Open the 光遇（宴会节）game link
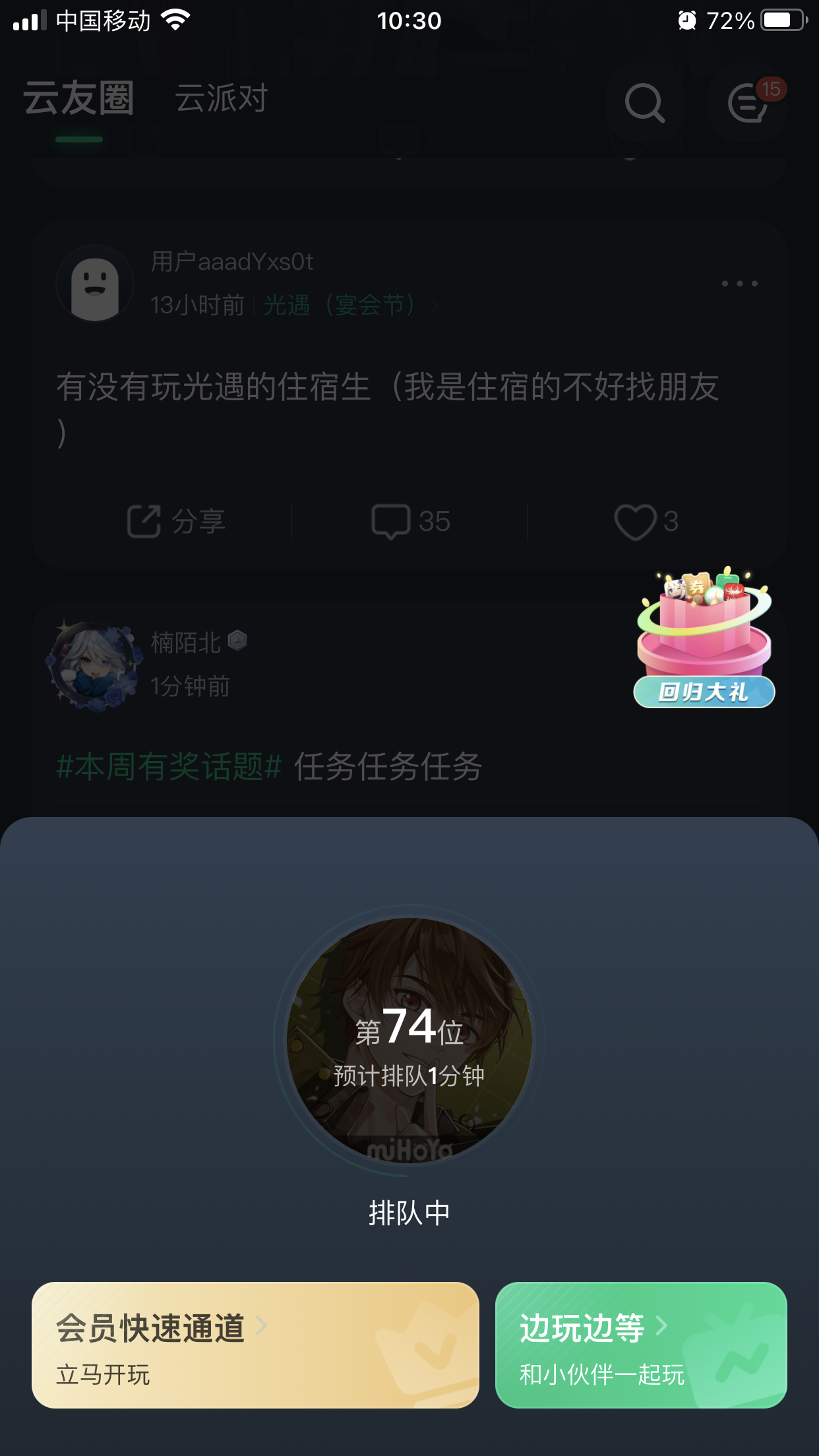The width and height of the screenshot is (819, 1456). click(x=340, y=305)
